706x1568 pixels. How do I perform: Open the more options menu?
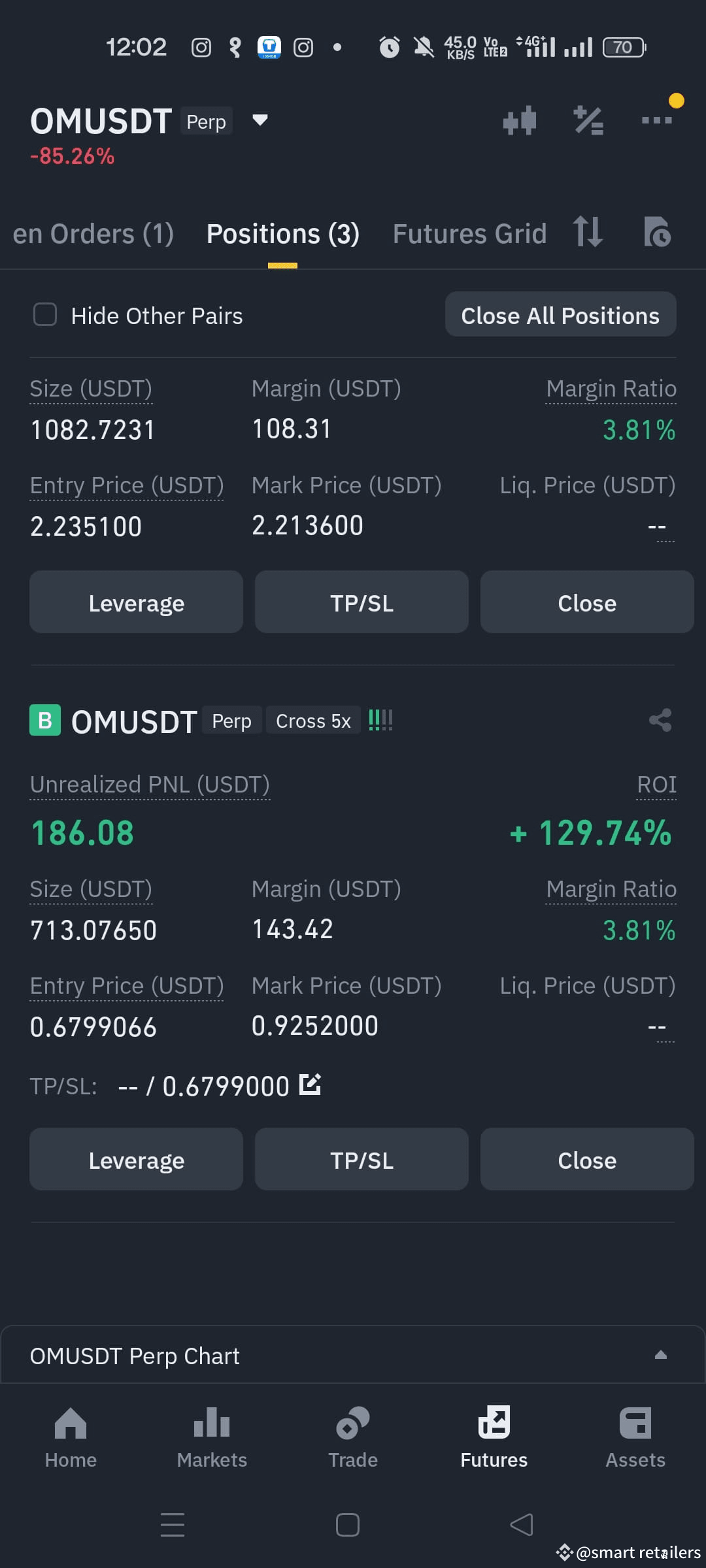tap(656, 120)
